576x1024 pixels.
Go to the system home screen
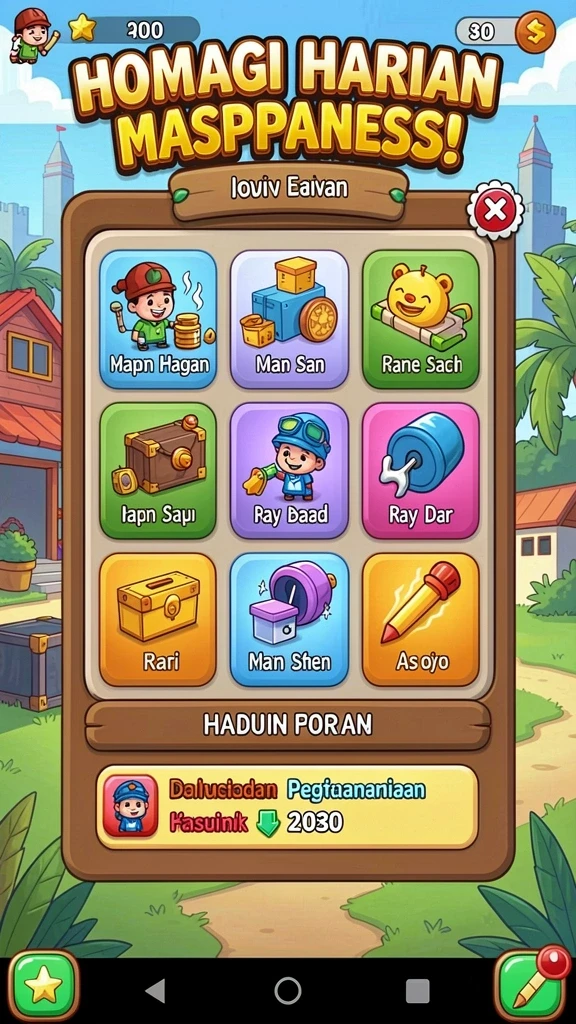288,991
